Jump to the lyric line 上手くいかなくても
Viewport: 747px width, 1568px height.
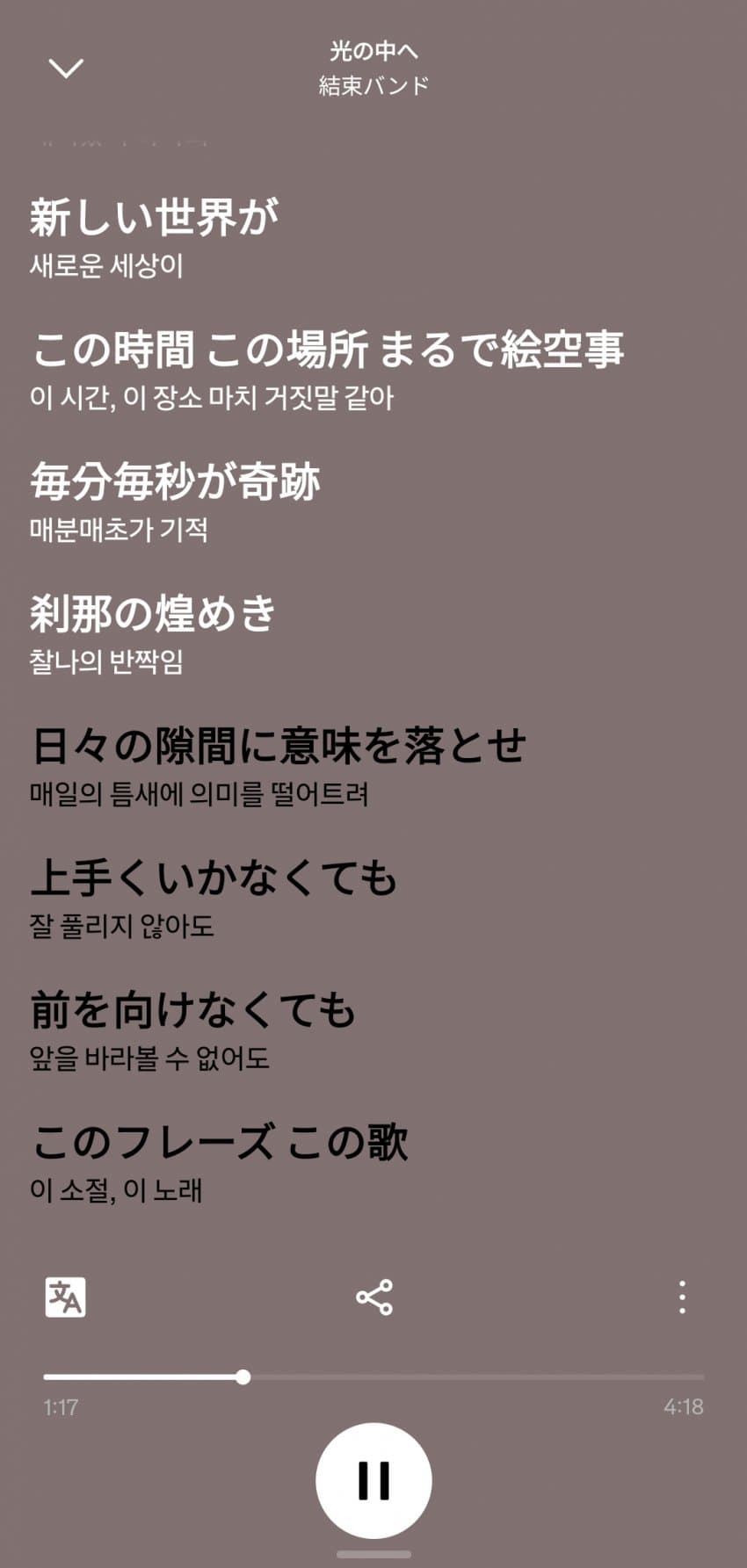pyautogui.click(x=214, y=878)
